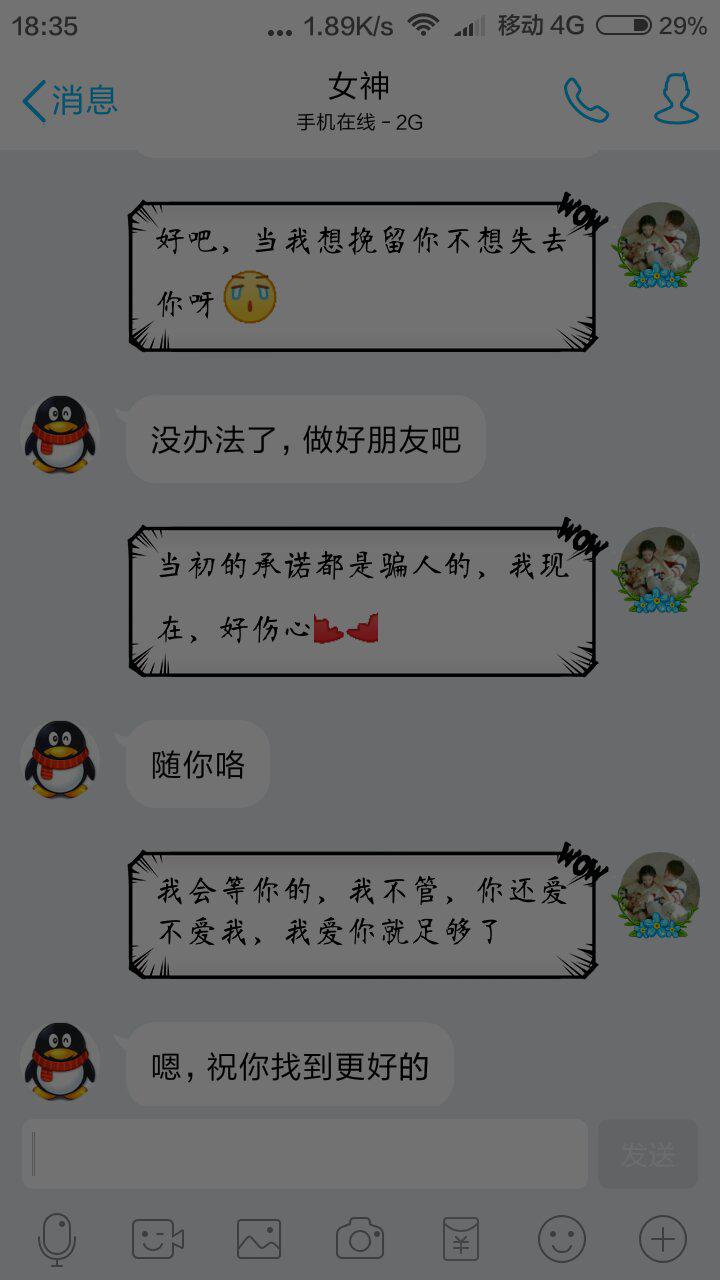Tap my avatar beside 当初的承诺 message
Screen dimensions: 720x1280
tap(659, 568)
